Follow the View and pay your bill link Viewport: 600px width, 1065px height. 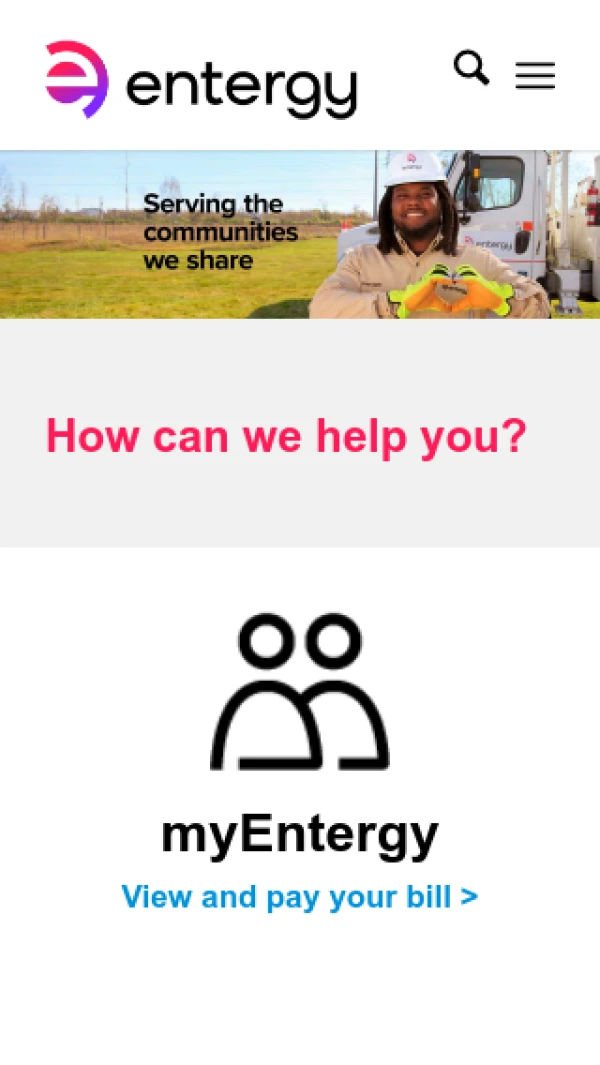[x=300, y=896]
